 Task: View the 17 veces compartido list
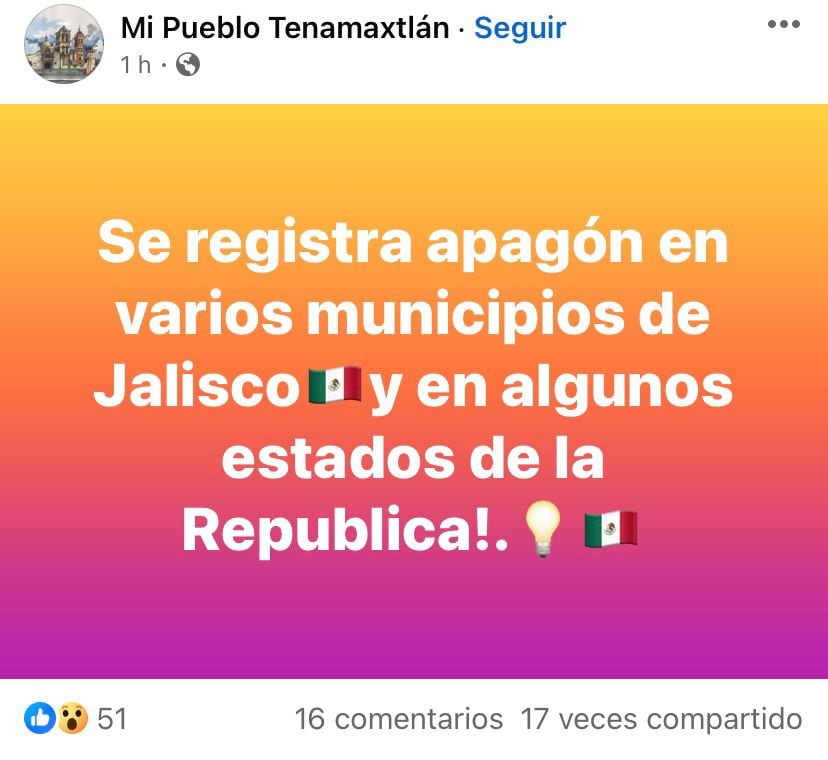point(660,718)
